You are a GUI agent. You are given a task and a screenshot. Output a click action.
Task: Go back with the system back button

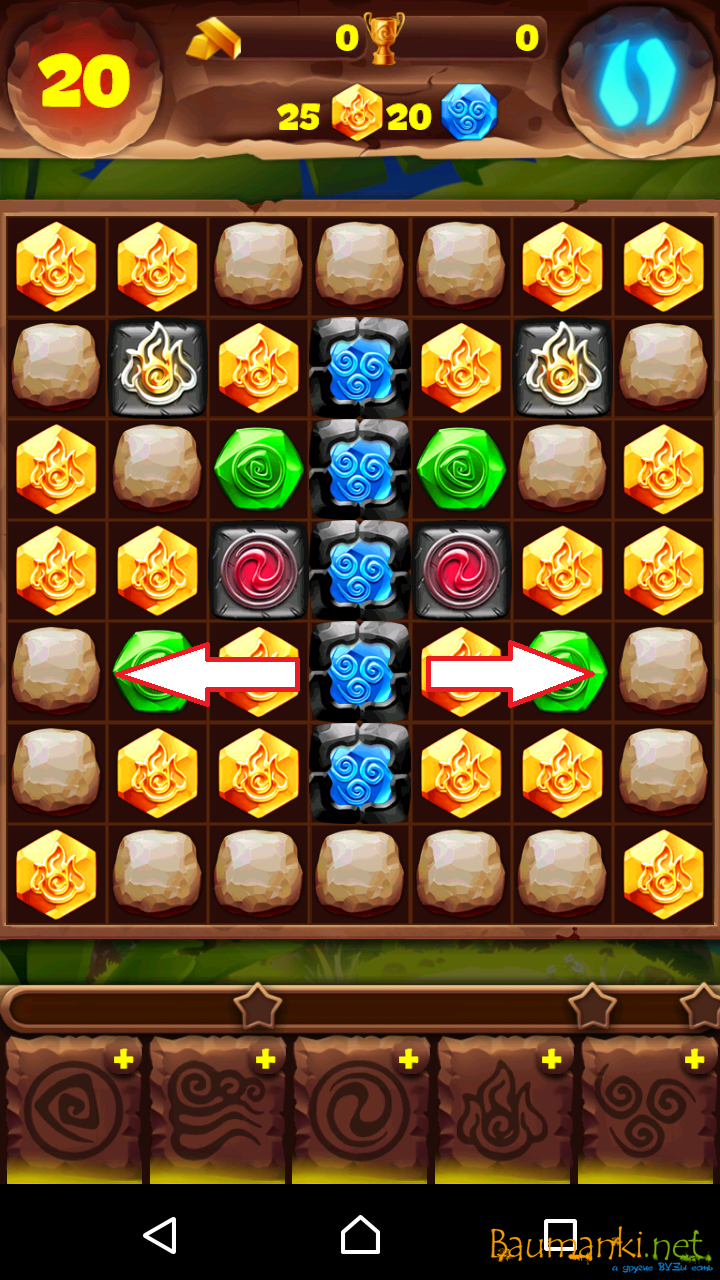tap(160, 1235)
